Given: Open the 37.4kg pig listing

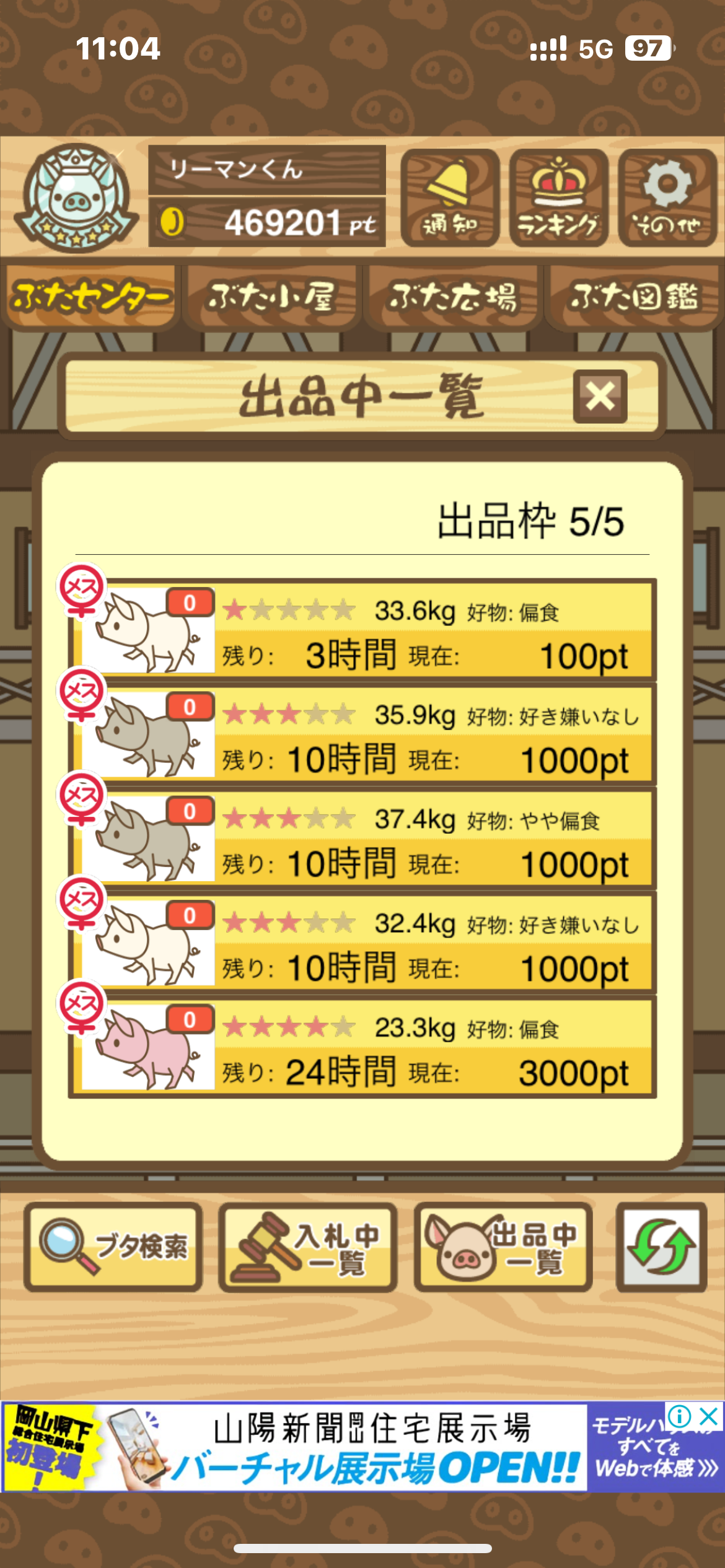Looking at the screenshot, I should (x=362, y=839).
